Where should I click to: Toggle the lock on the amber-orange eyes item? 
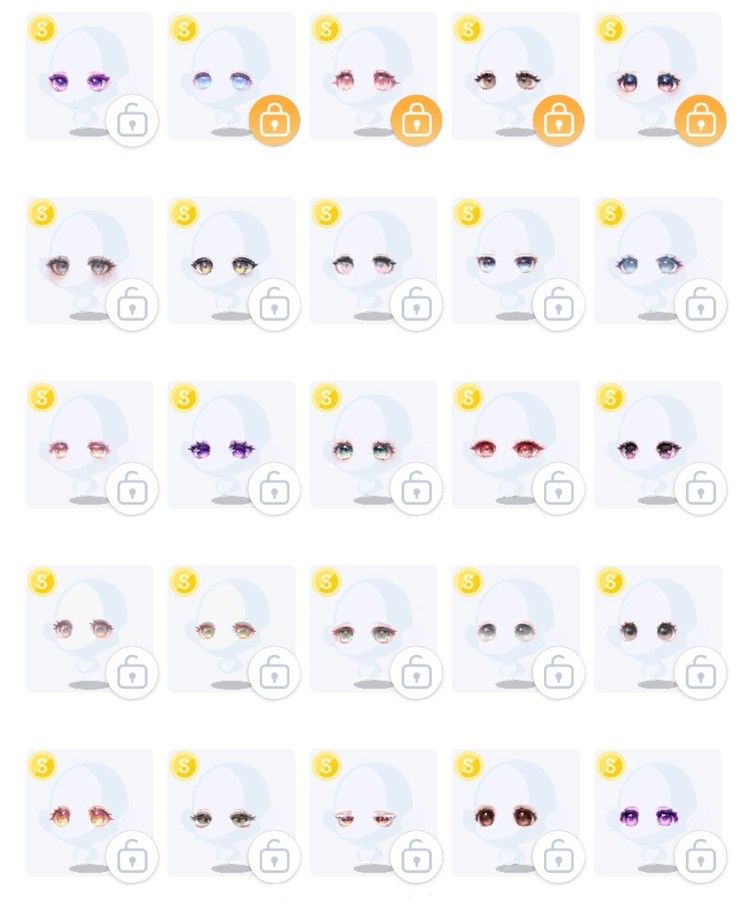pyautogui.click(x=134, y=855)
